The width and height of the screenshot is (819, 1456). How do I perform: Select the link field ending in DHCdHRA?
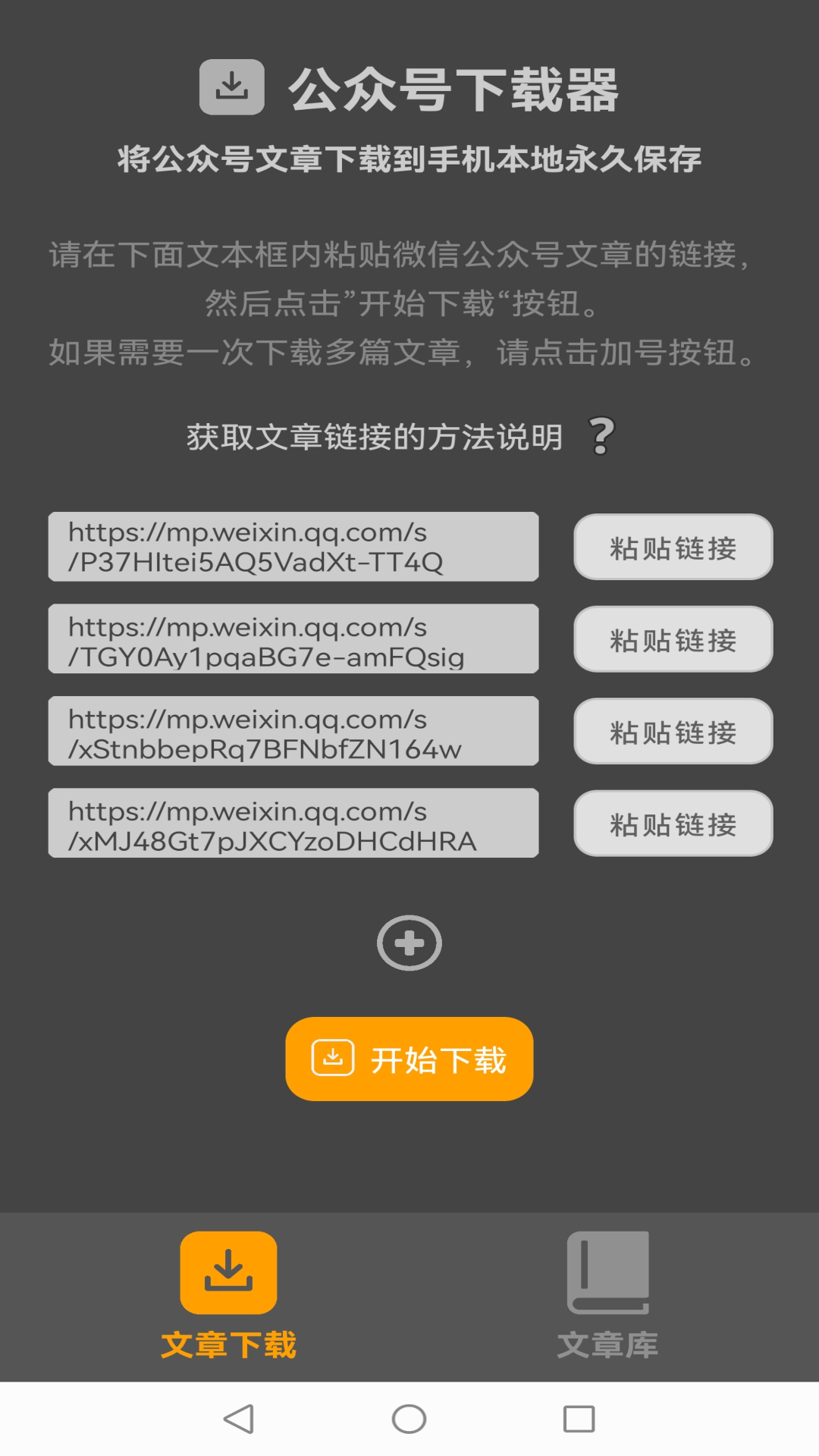coord(293,824)
